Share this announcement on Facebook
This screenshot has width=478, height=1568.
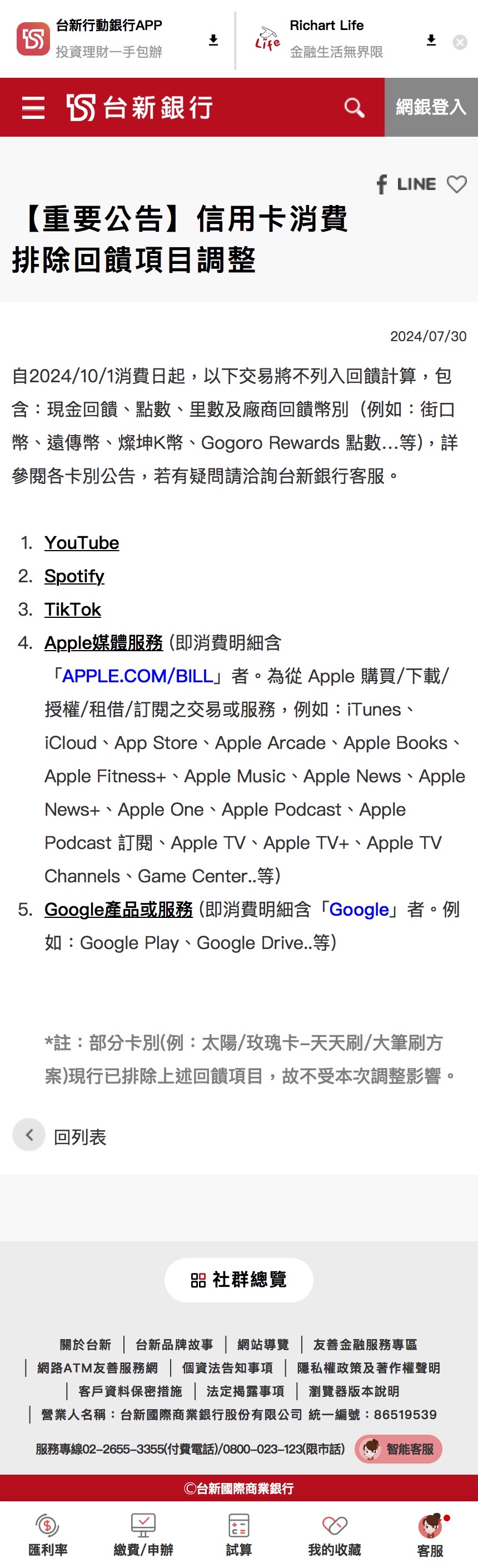(382, 184)
